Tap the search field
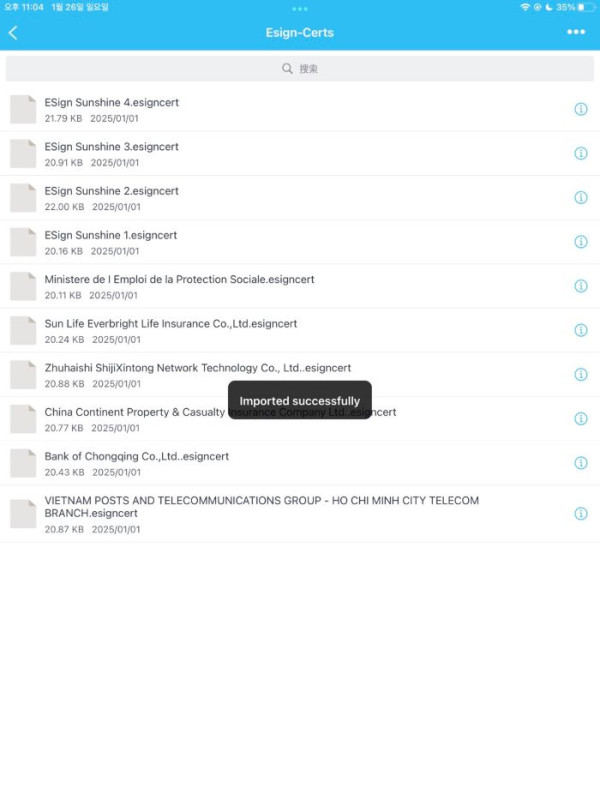Viewport: 600px width, 800px height. pyautogui.click(x=300, y=69)
